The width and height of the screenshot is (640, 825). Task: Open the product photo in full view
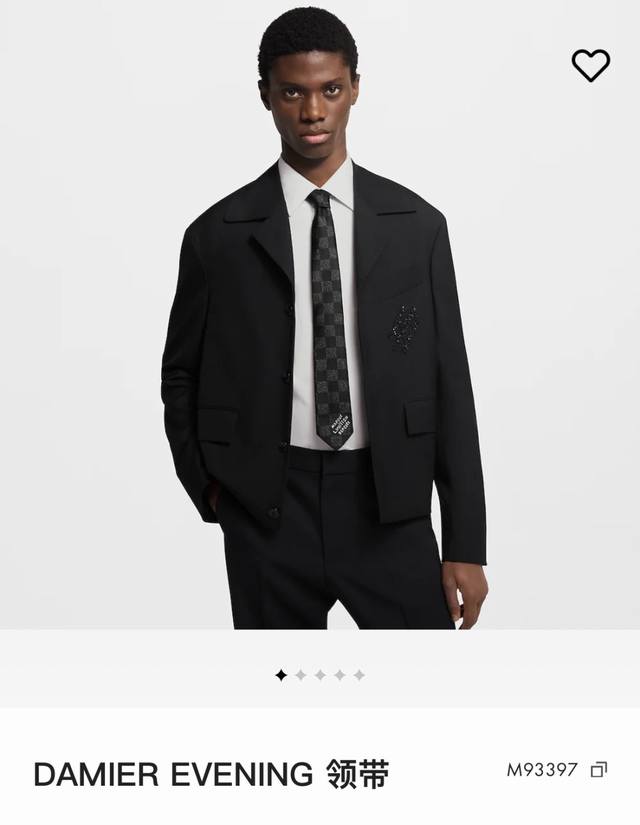click(320, 330)
